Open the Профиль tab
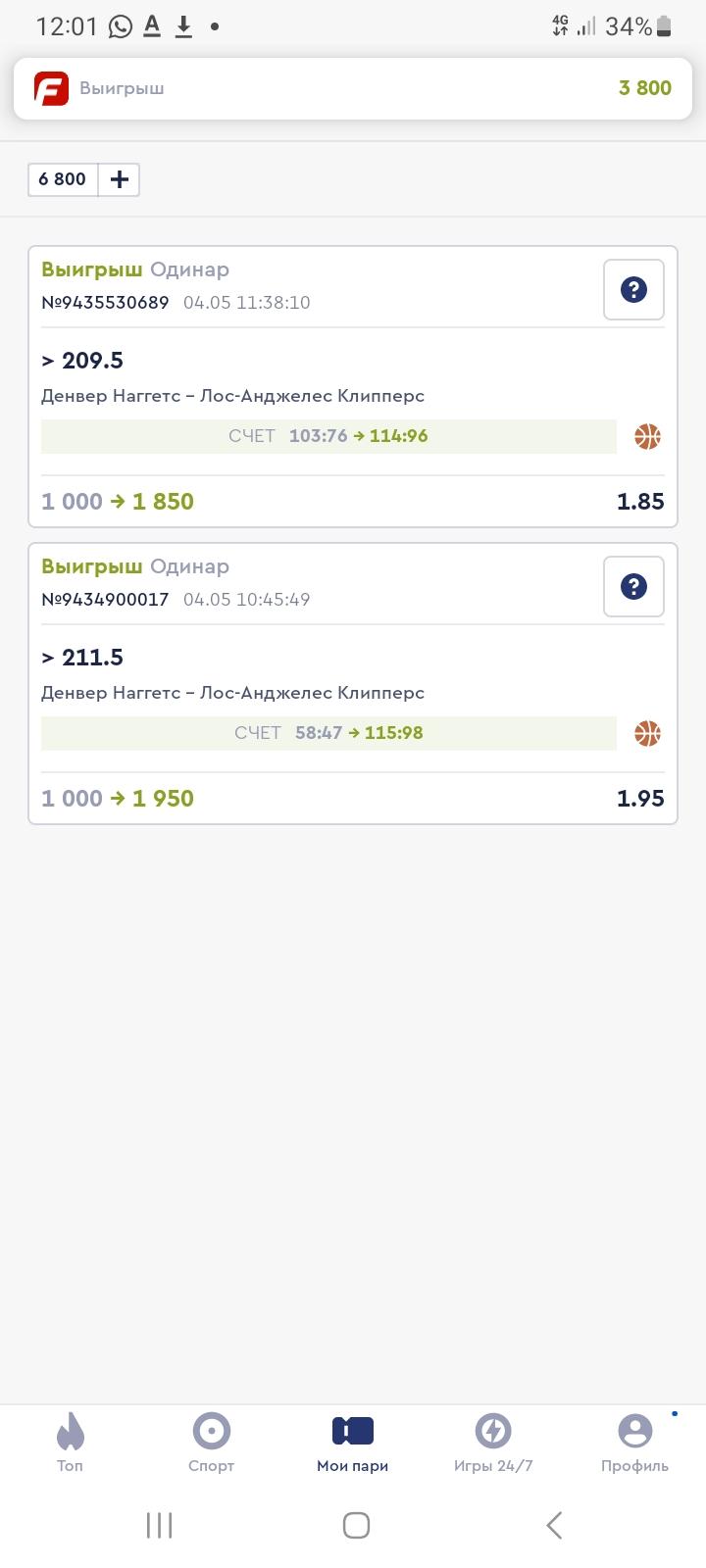This screenshot has width=706, height=1568. 634,1443
